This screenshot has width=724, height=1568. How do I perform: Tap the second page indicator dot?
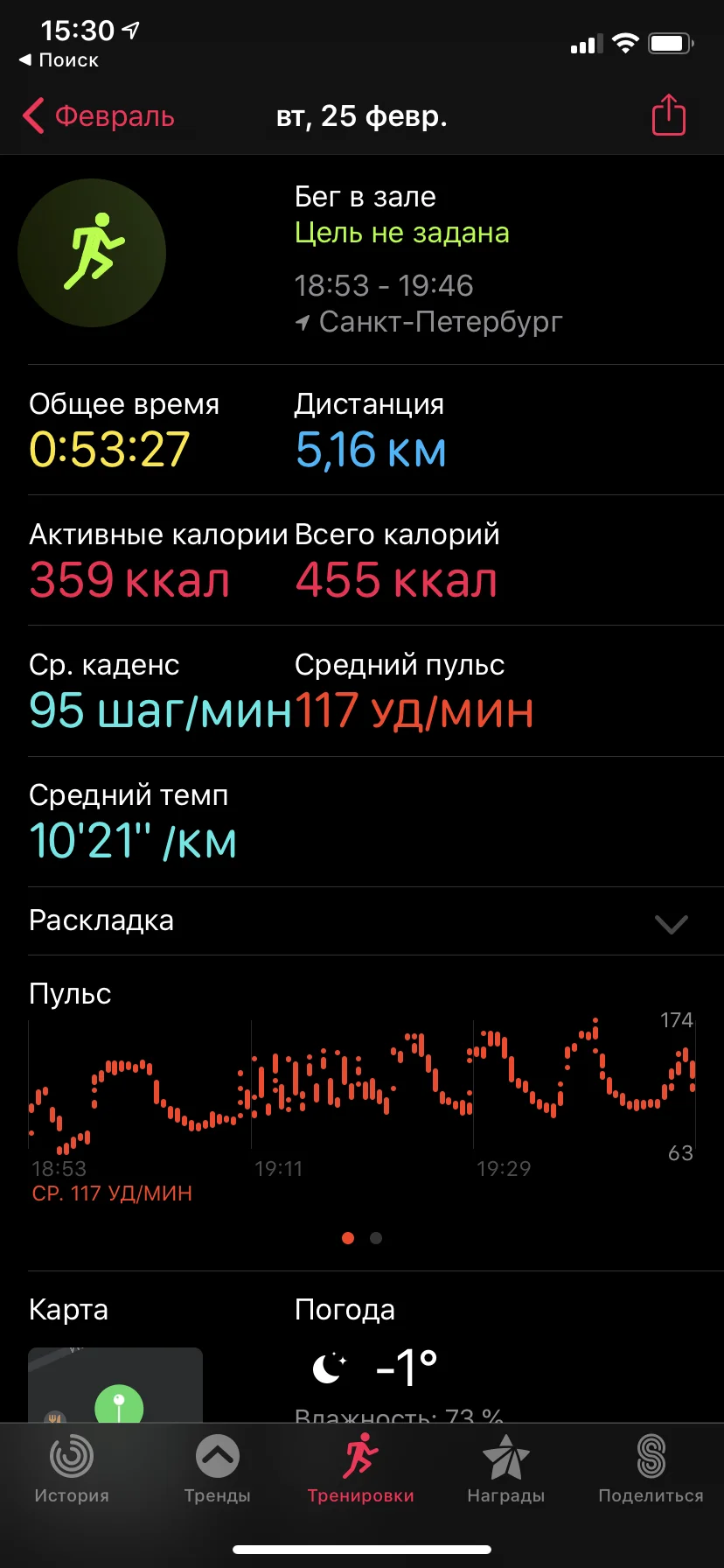376,1238
